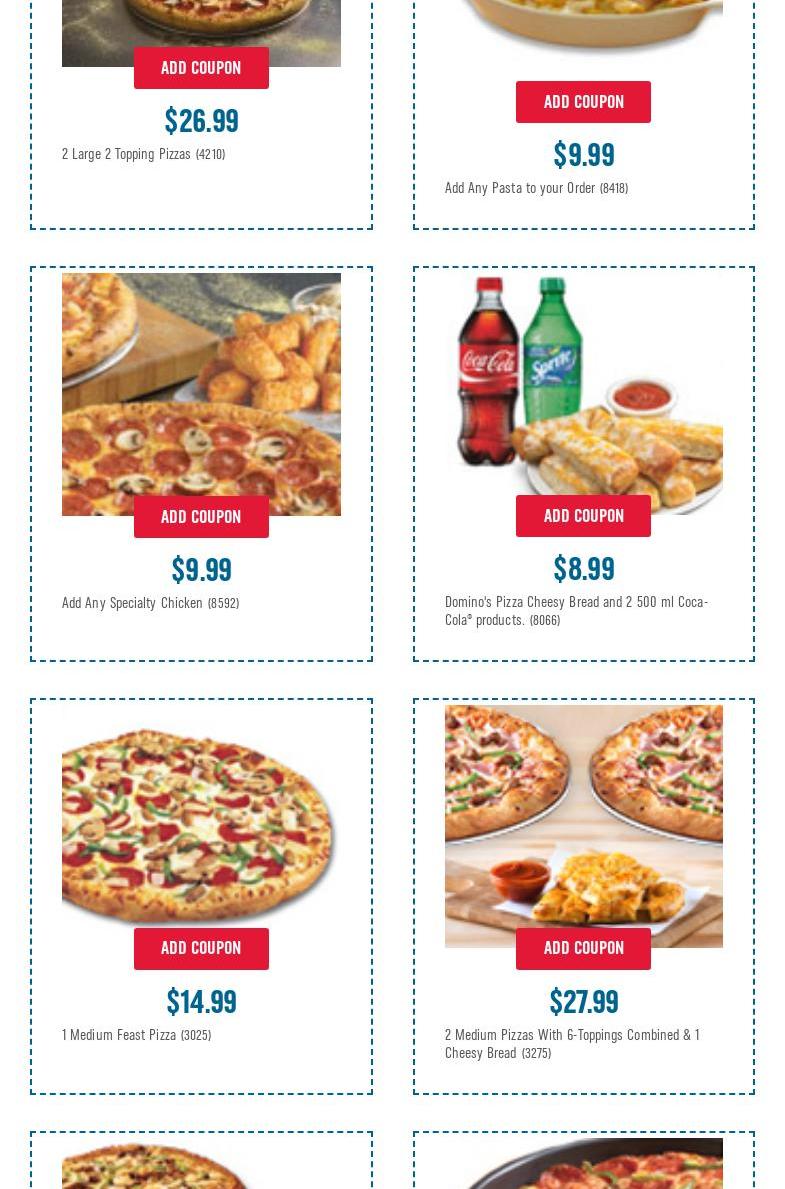Add the 1 Medium Feast Pizza coupon
This screenshot has width=785, height=1189.
click(201, 948)
